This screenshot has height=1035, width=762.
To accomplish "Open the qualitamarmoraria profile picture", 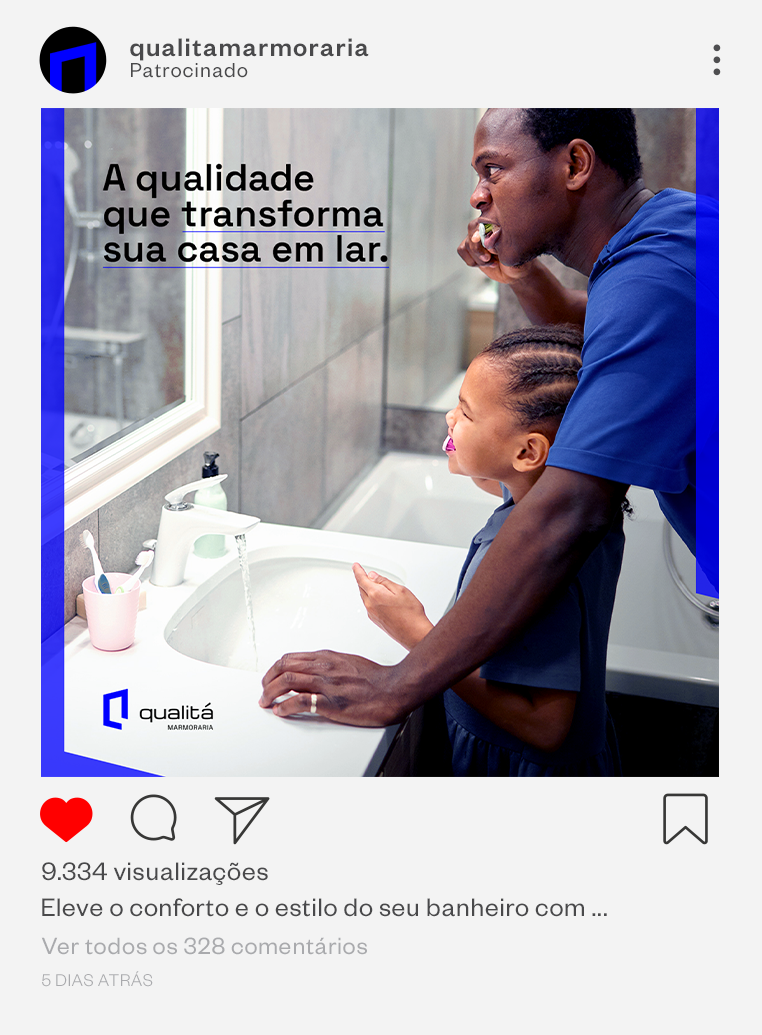I will 73,60.
